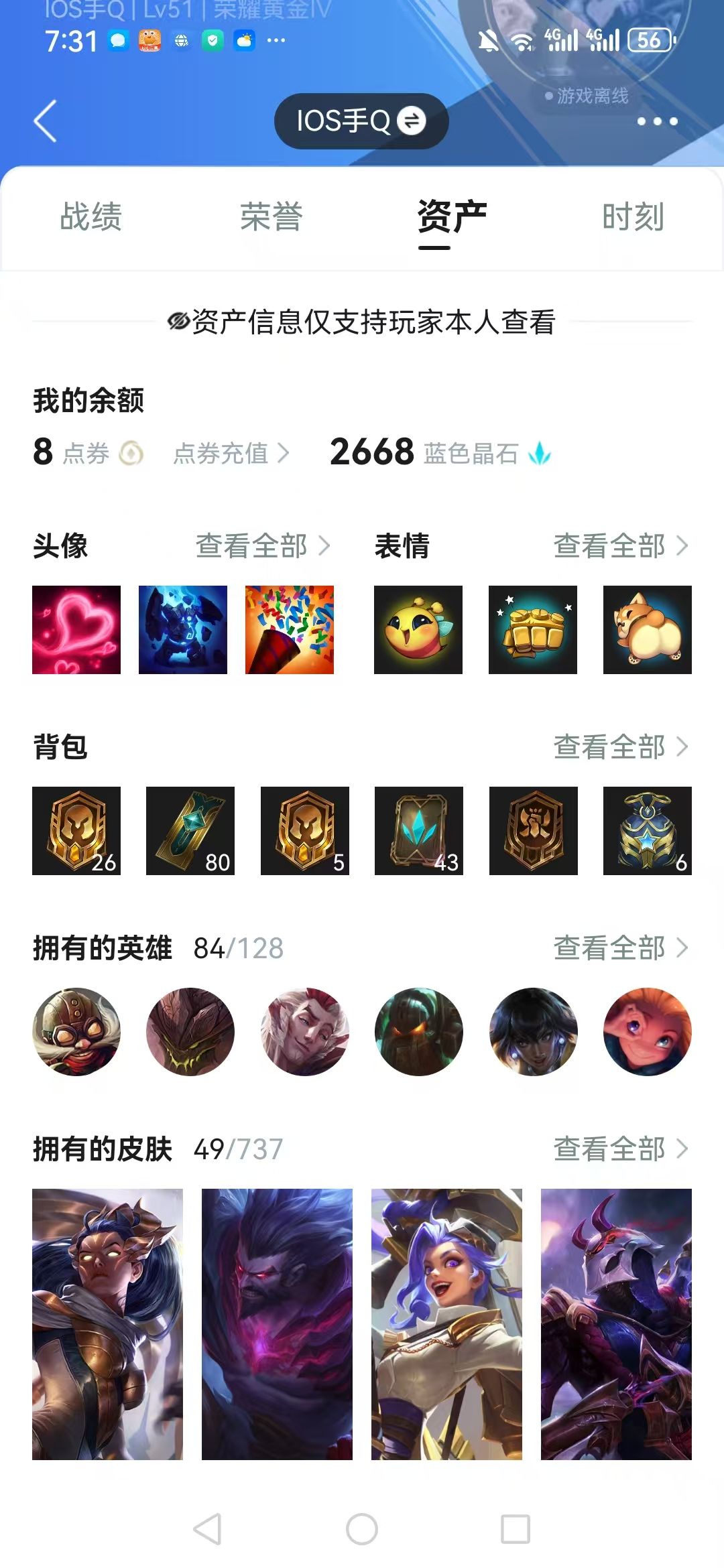724x1568 pixels.
Task: Select the goggles-wearing hero portrait
Action: tap(76, 1032)
